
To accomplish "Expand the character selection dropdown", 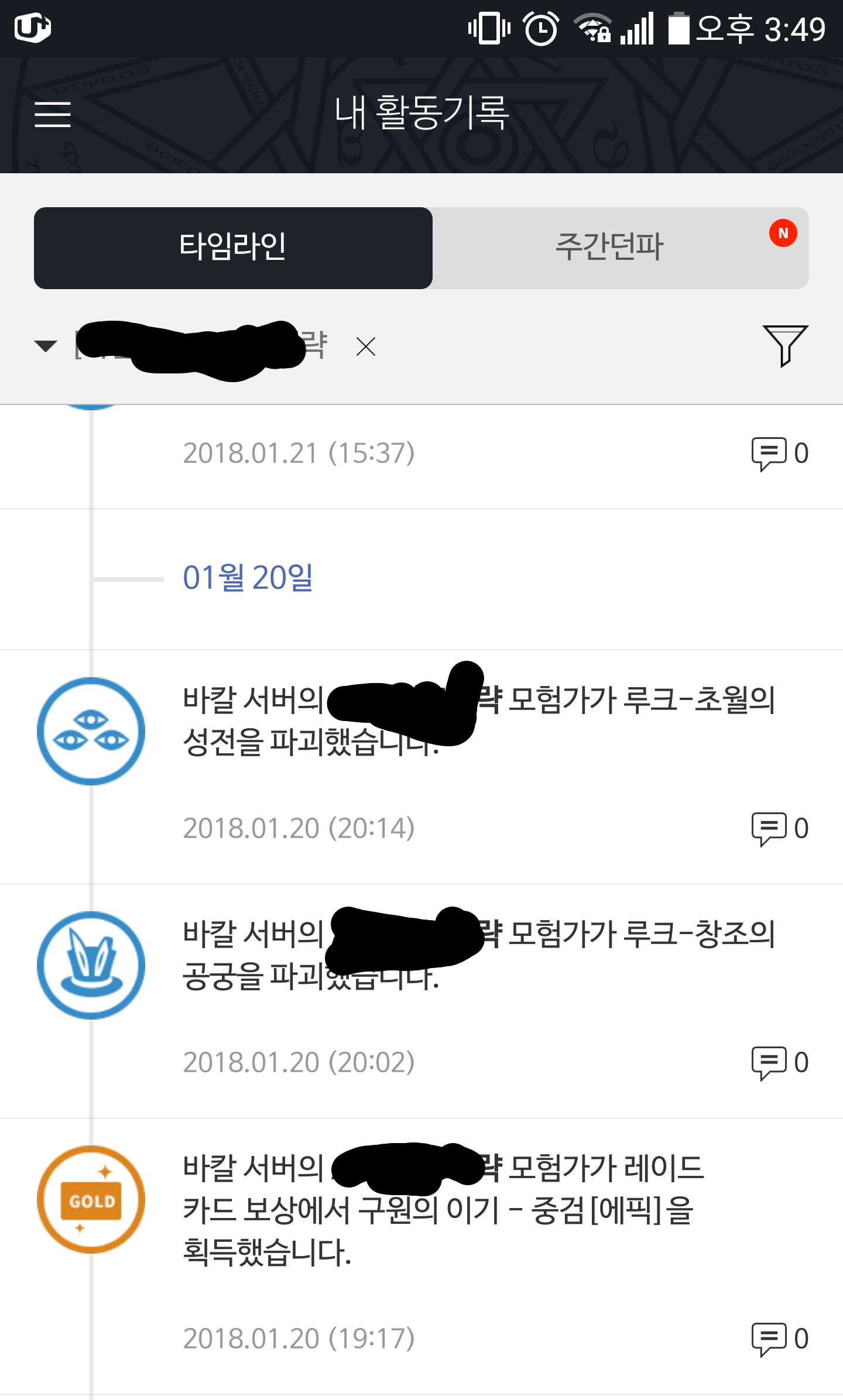I will click(x=46, y=346).
